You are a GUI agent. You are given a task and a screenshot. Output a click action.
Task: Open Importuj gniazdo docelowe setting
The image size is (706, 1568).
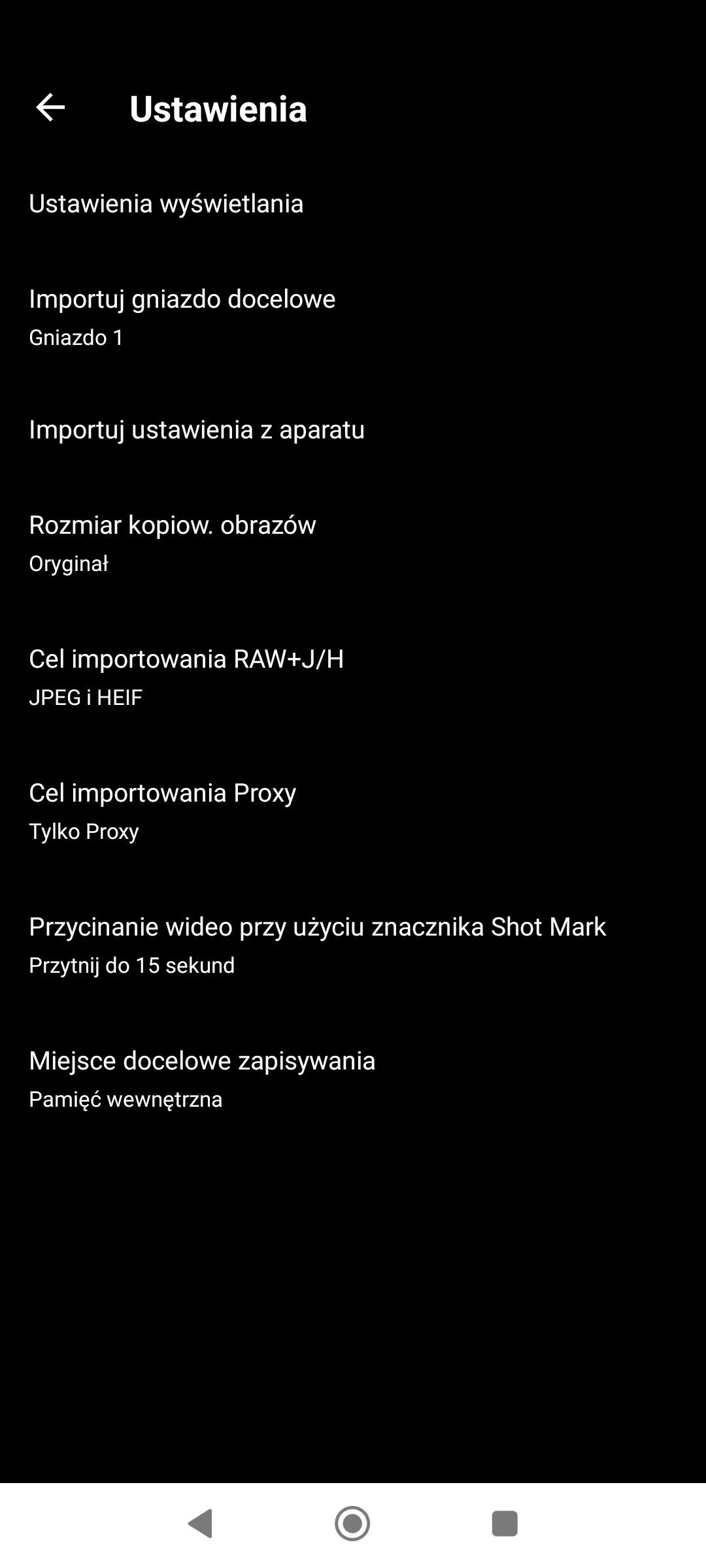pyautogui.click(x=353, y=317)
